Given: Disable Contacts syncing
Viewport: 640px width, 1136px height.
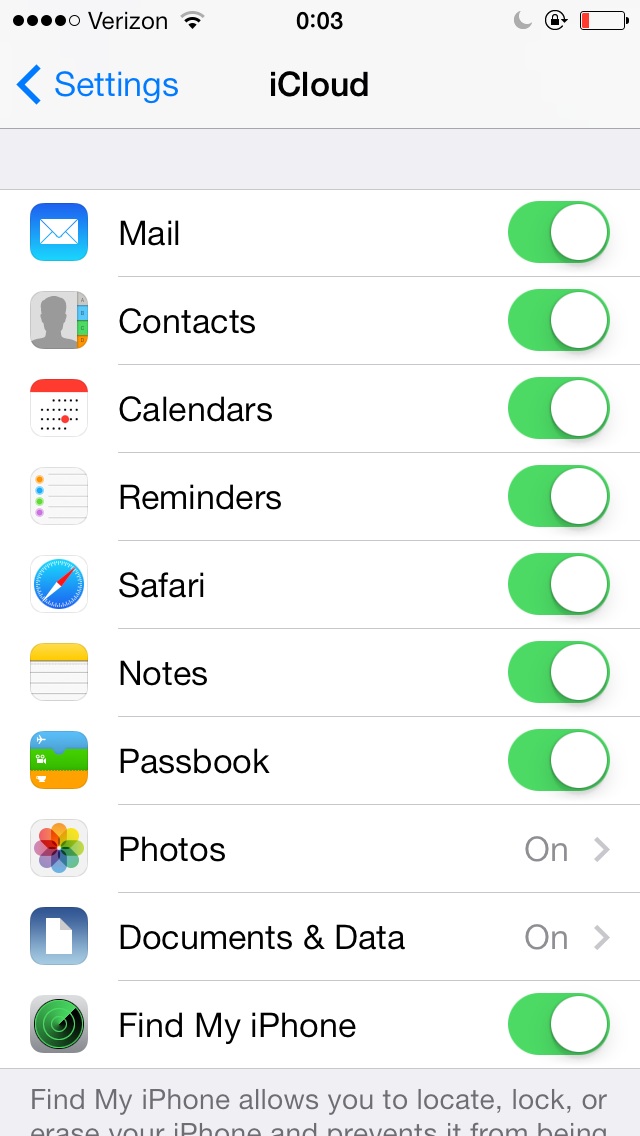Looking at the screenshot, I should coord(558,320).
